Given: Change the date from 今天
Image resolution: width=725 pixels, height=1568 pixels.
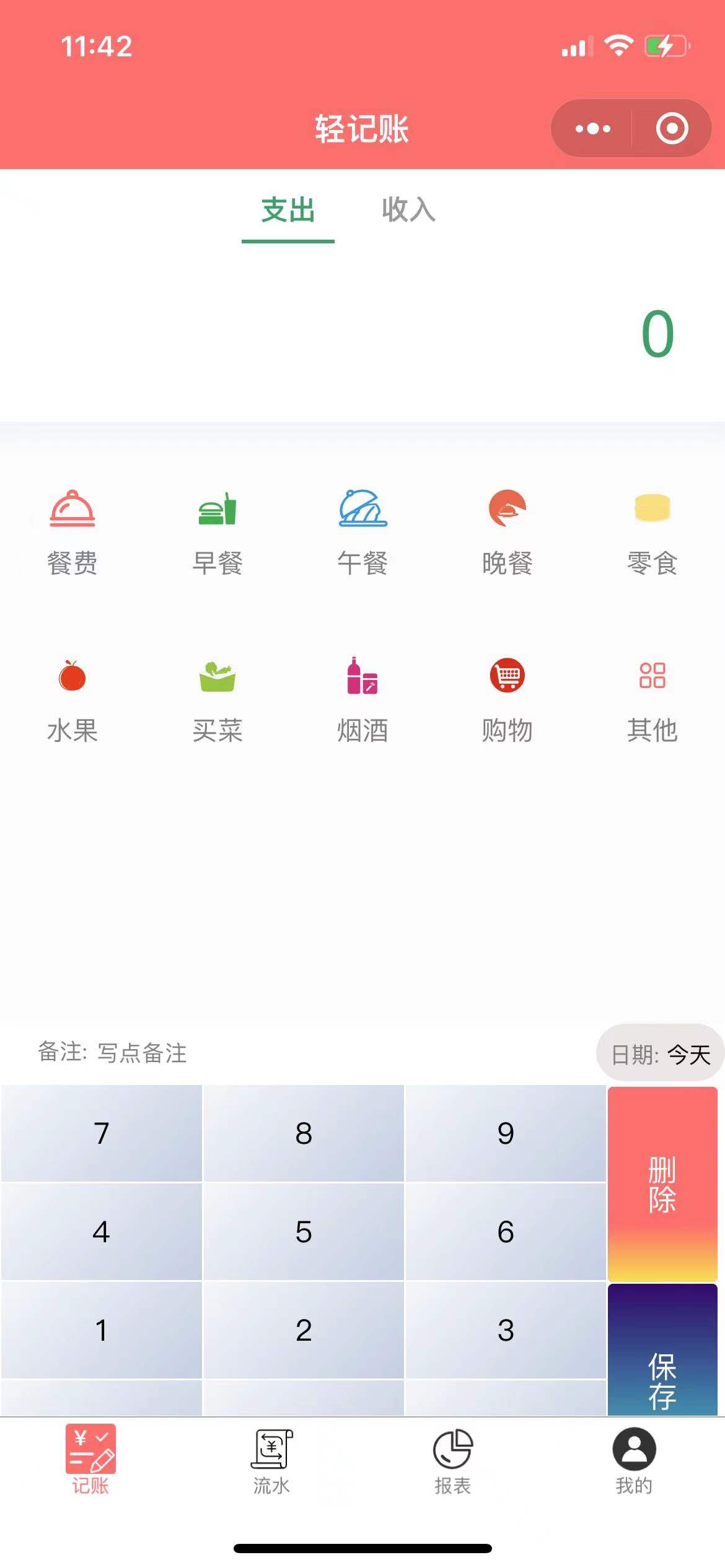Looking at the screenshot, I should (x=661, y=1054).
